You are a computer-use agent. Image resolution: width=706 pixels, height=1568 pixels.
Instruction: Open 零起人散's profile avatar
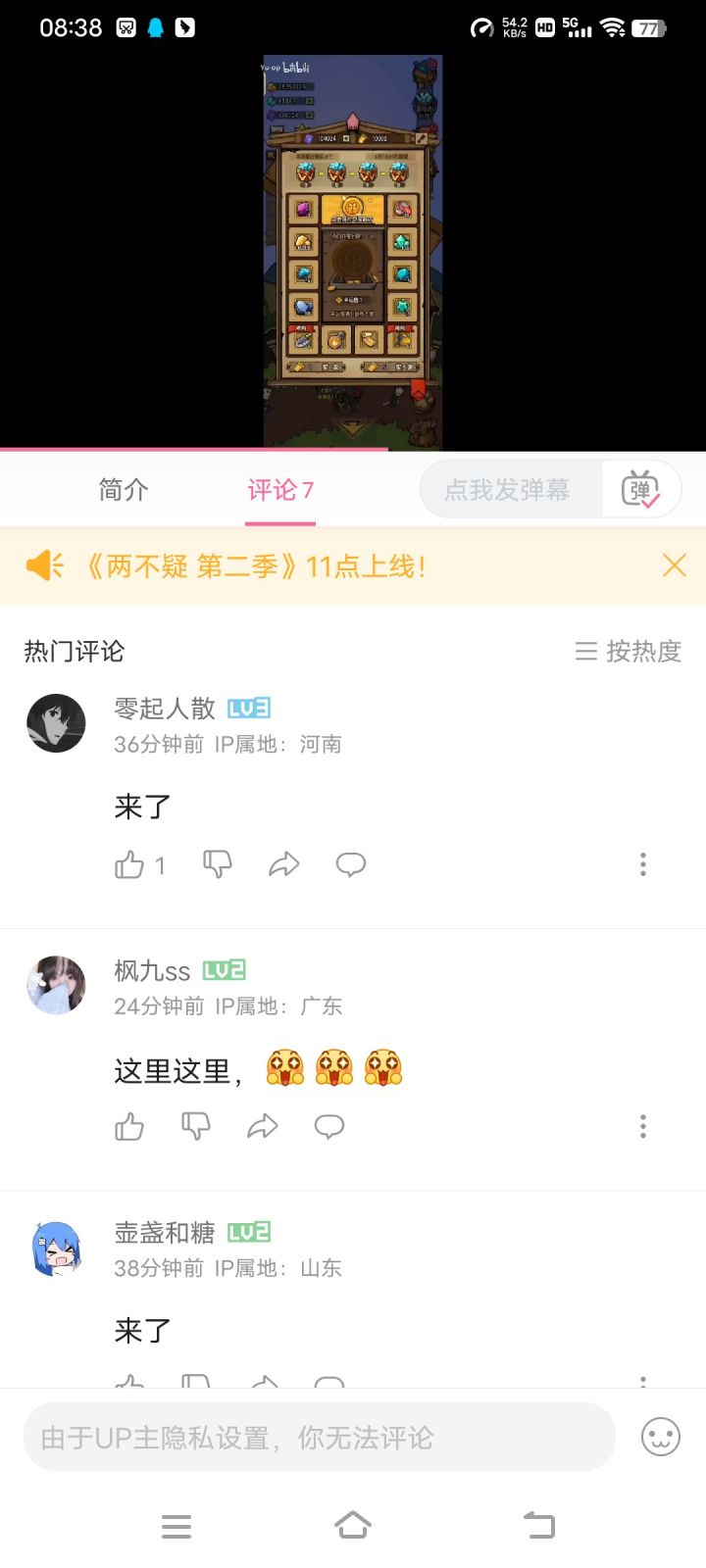(56, 723)
